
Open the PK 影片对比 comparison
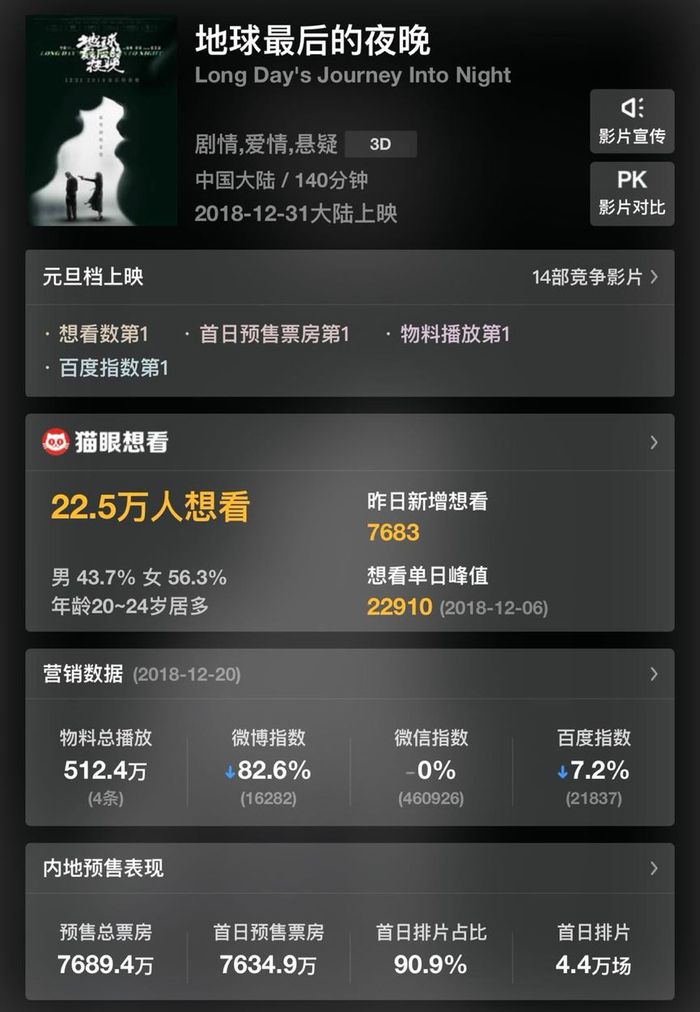click(x=631, y=193)
